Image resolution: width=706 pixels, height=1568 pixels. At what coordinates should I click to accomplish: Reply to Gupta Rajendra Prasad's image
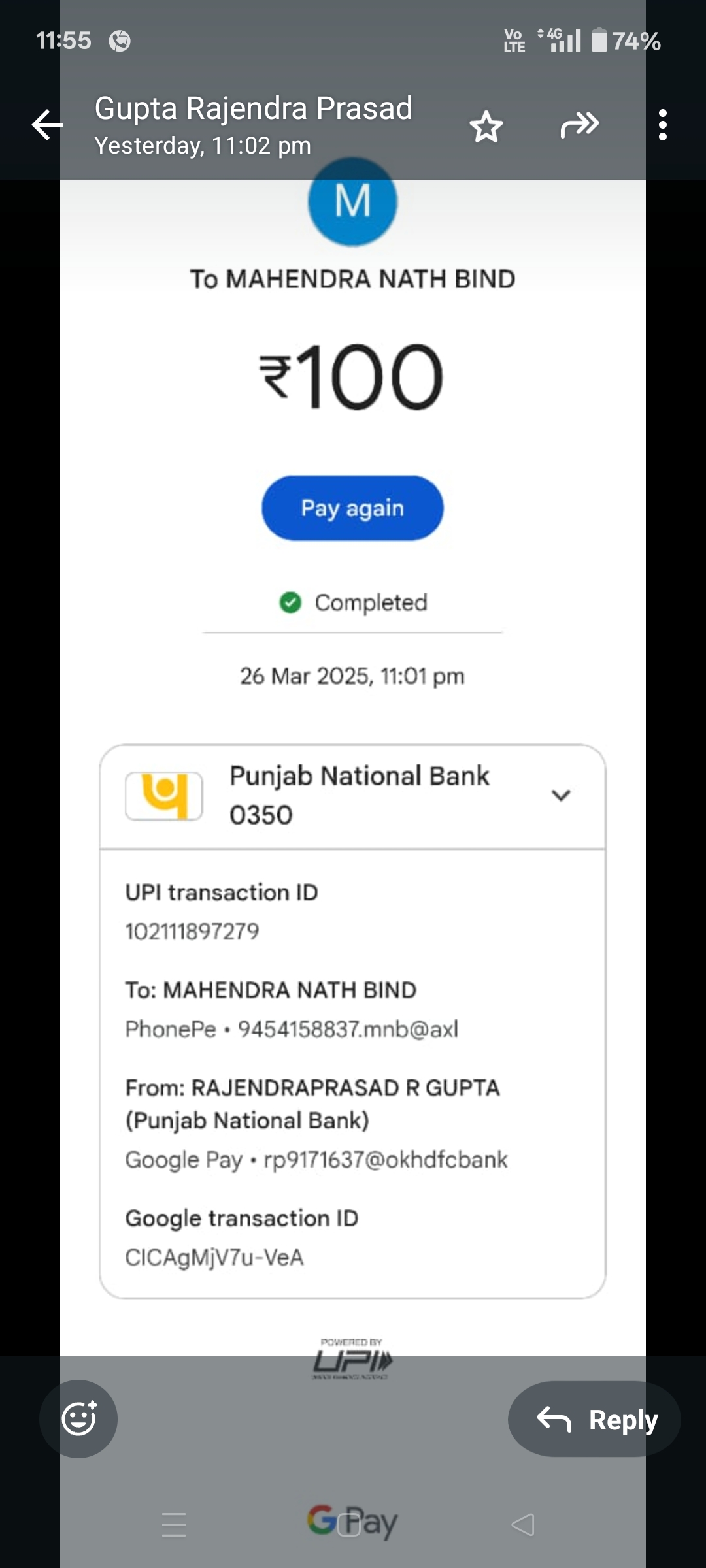594,1419
